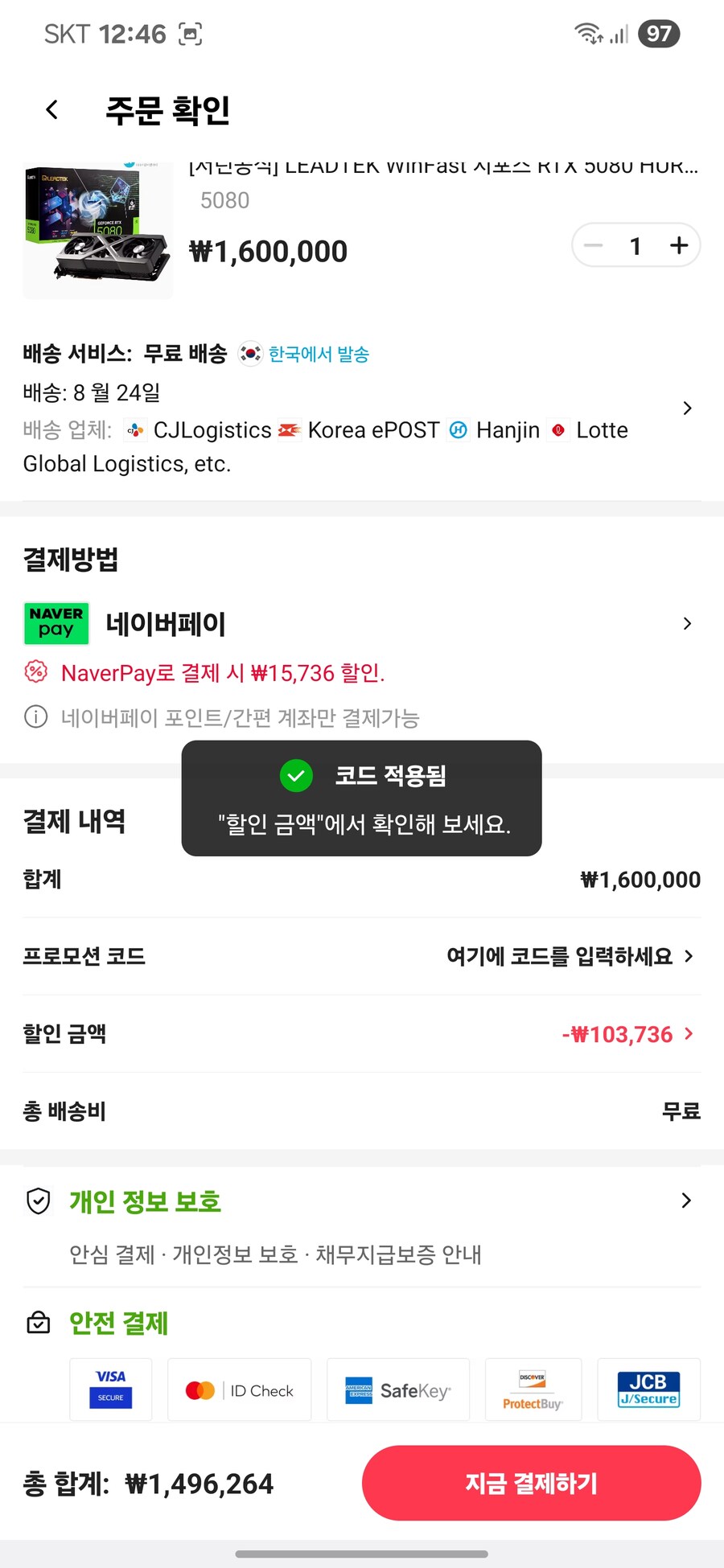The width and height of the screenshot is (724, 1568).
Task: Expand the 할인 금액 discount breakdown
Action: (x=689, y=1034)
